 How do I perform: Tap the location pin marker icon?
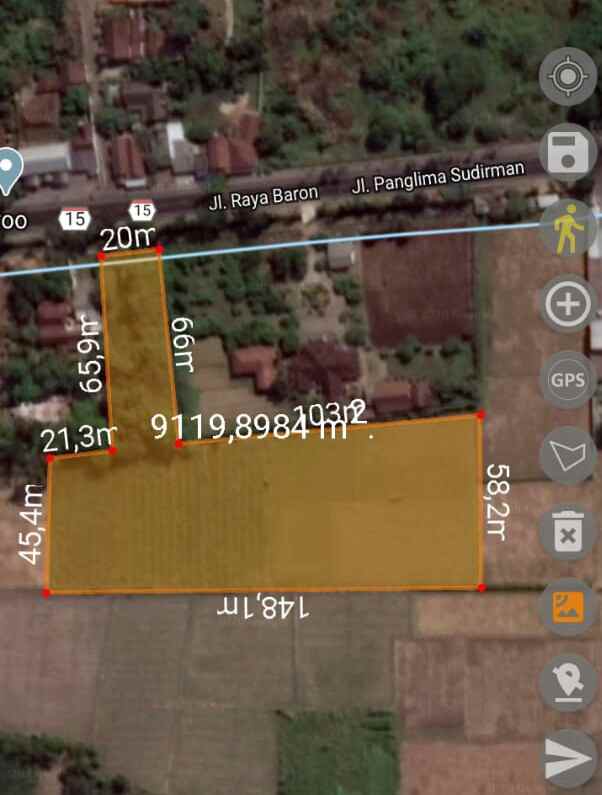tap(568, 684)
